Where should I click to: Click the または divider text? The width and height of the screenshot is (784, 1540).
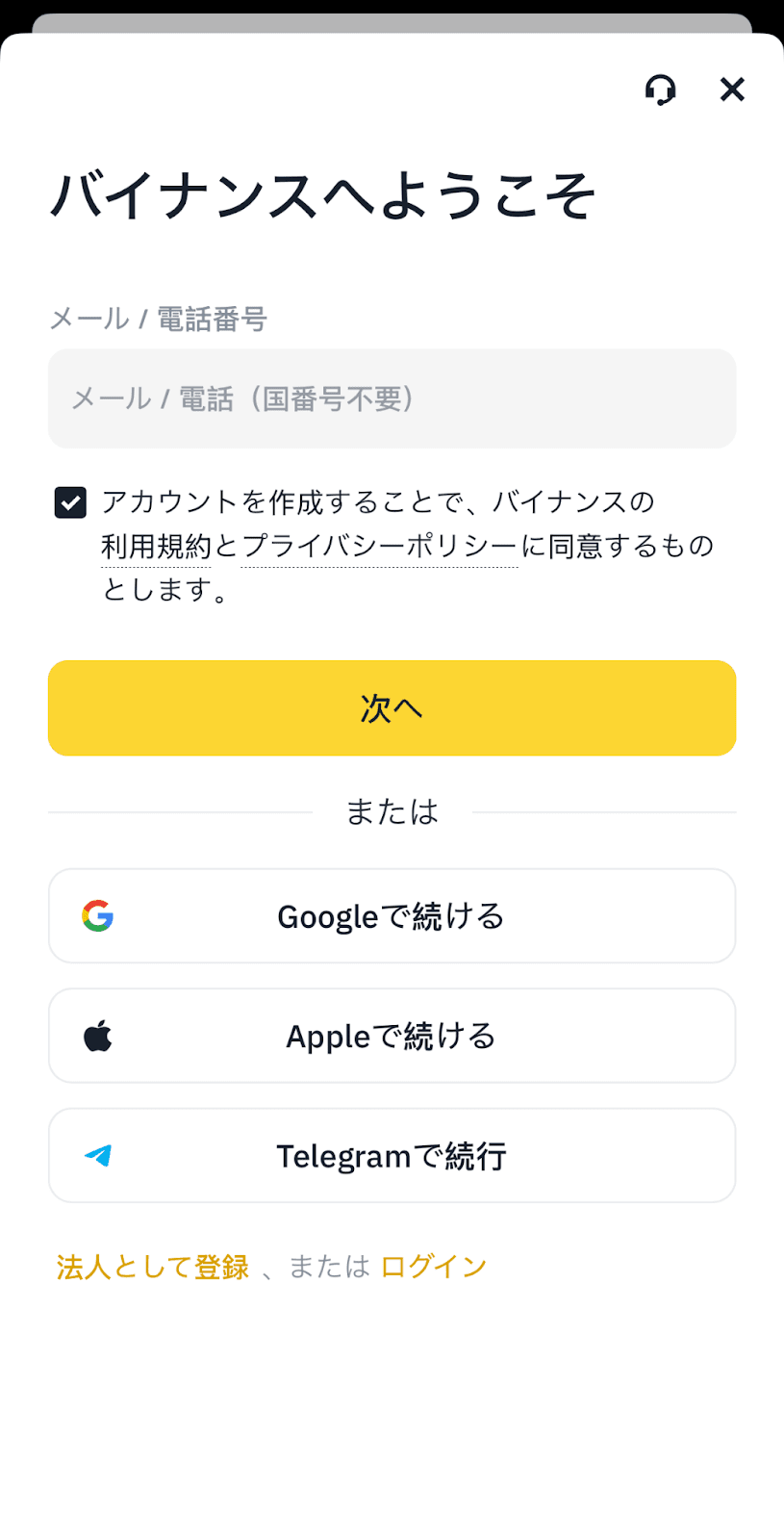(392, 811)
